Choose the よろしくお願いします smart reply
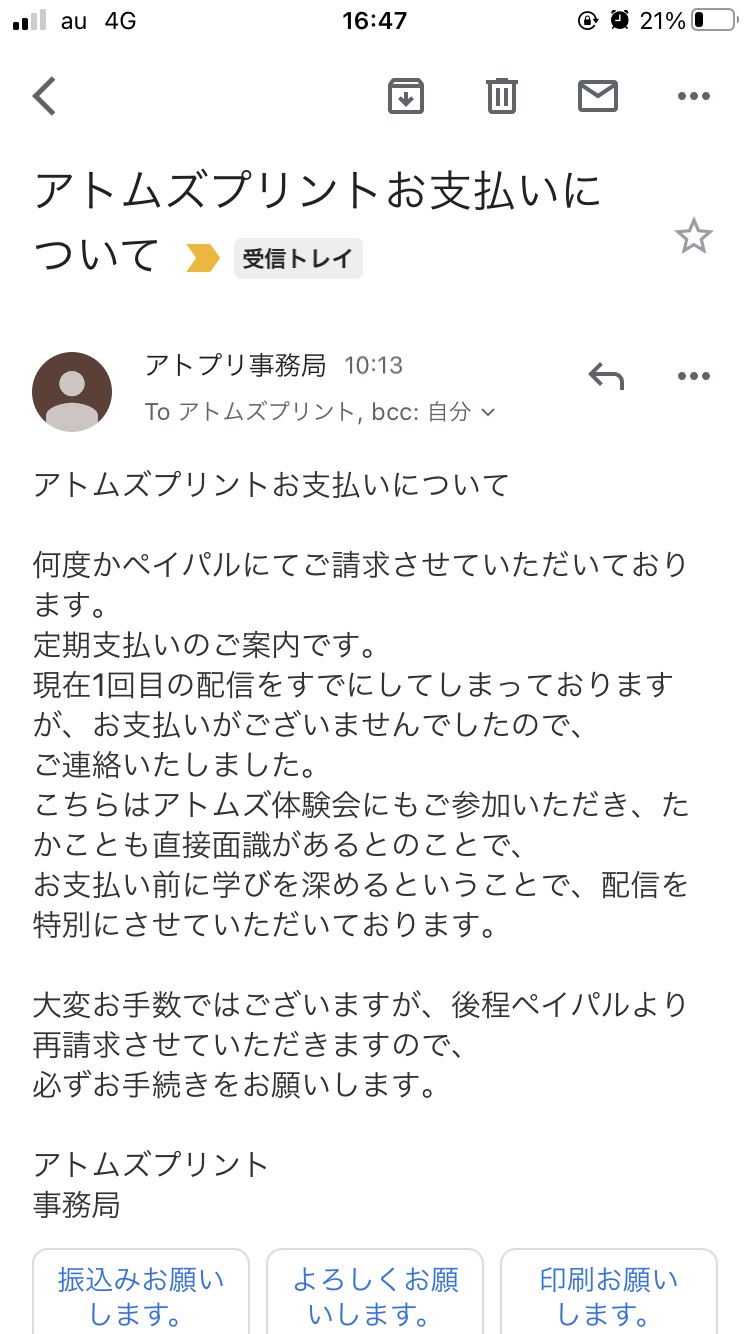750x1334 pixels. (375, 1292)
